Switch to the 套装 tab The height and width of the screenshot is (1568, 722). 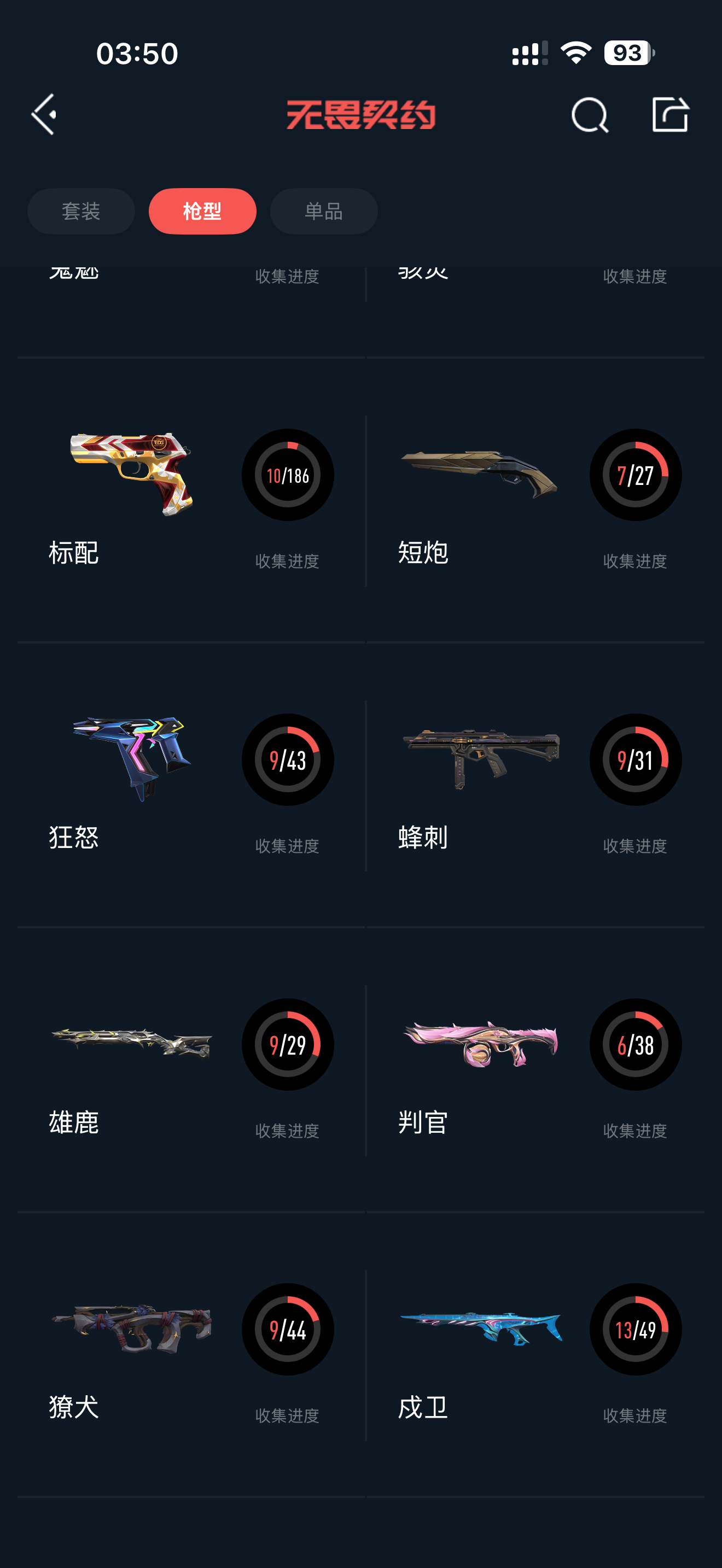tap(81, 211)
